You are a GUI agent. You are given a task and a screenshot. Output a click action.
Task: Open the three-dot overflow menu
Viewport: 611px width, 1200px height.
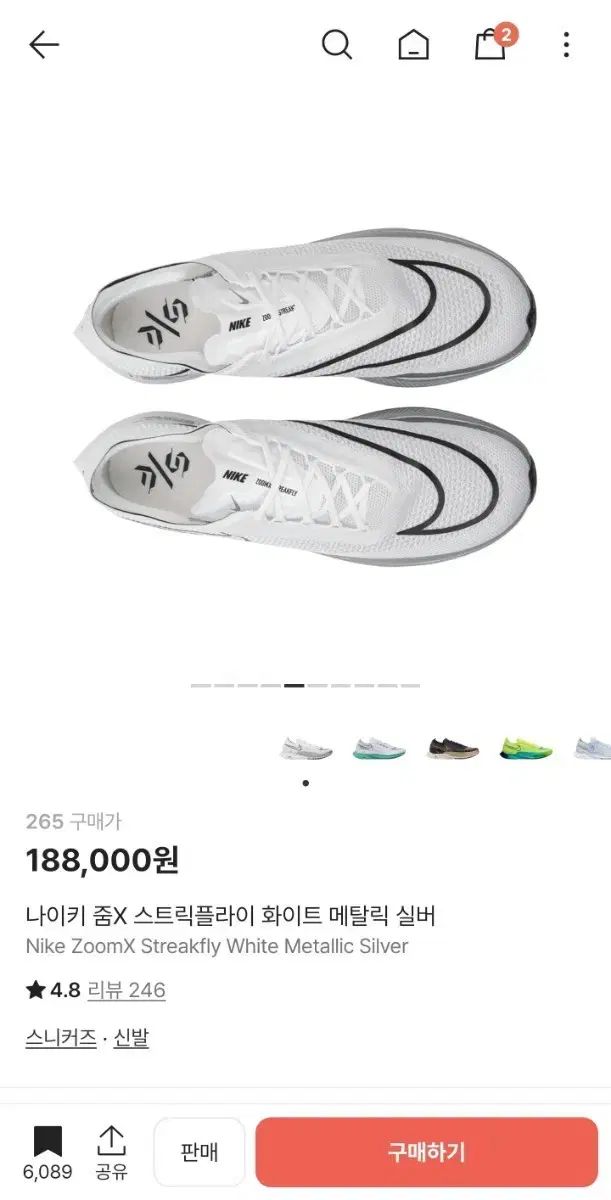[566, 45]
